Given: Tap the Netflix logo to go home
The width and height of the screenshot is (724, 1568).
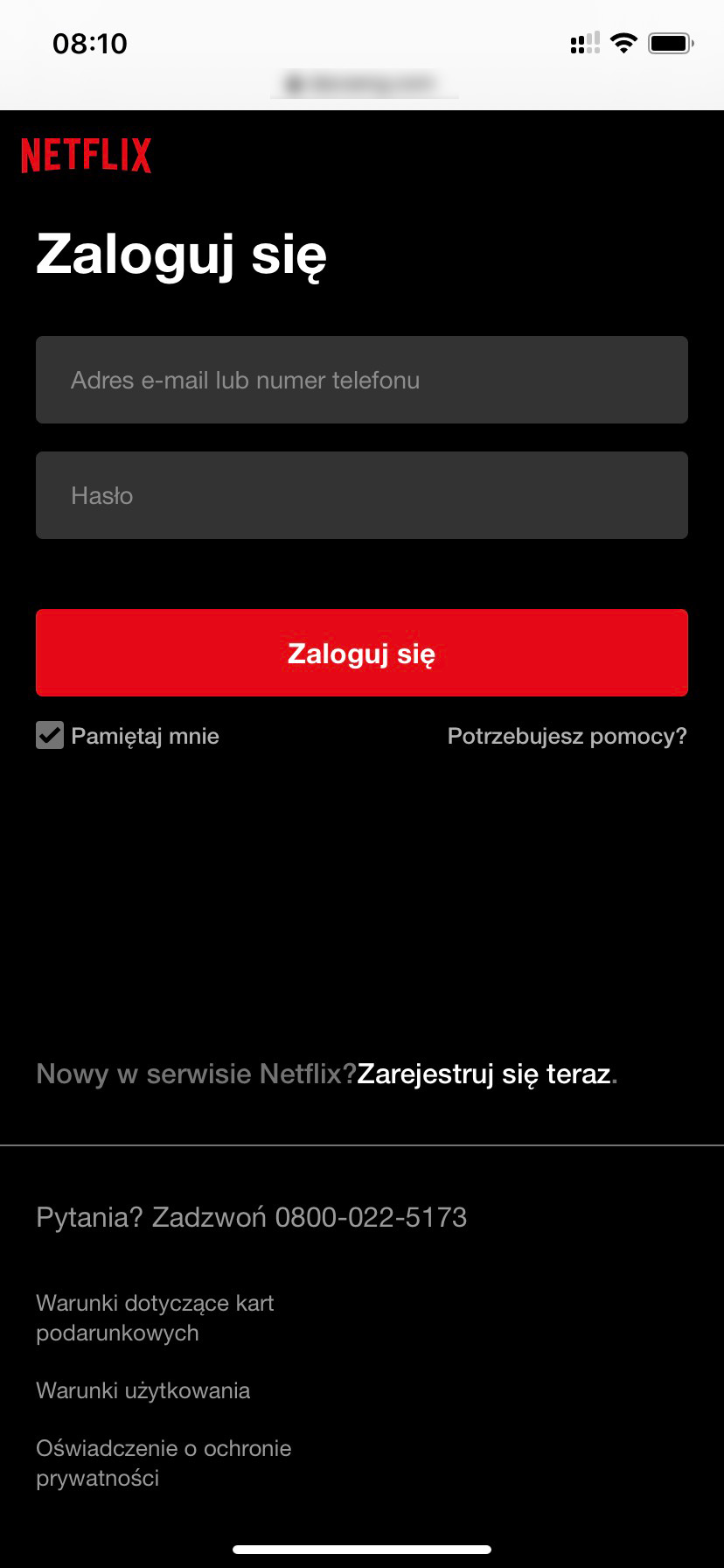Looking at the screenshot, I should 86,156.
